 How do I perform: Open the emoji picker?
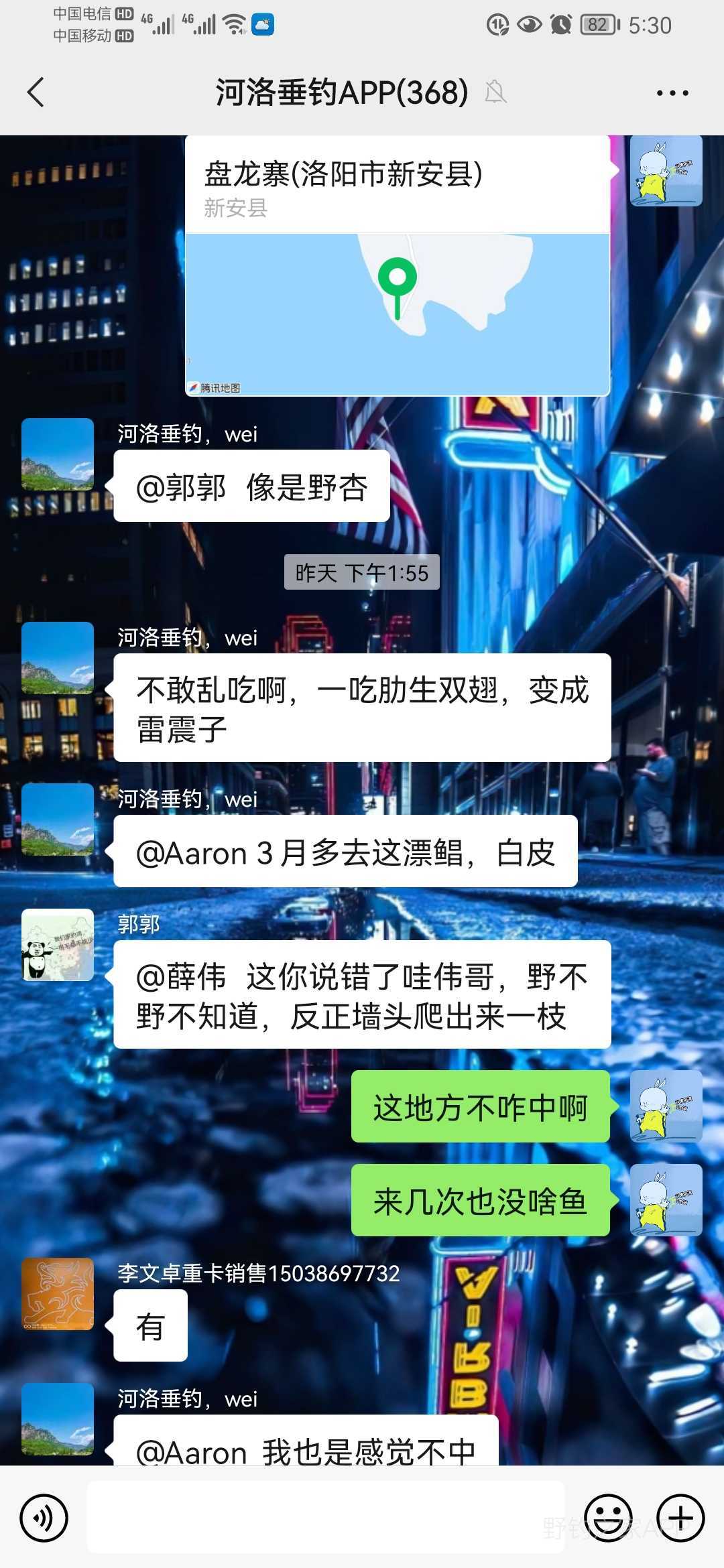coord(608,1518)
